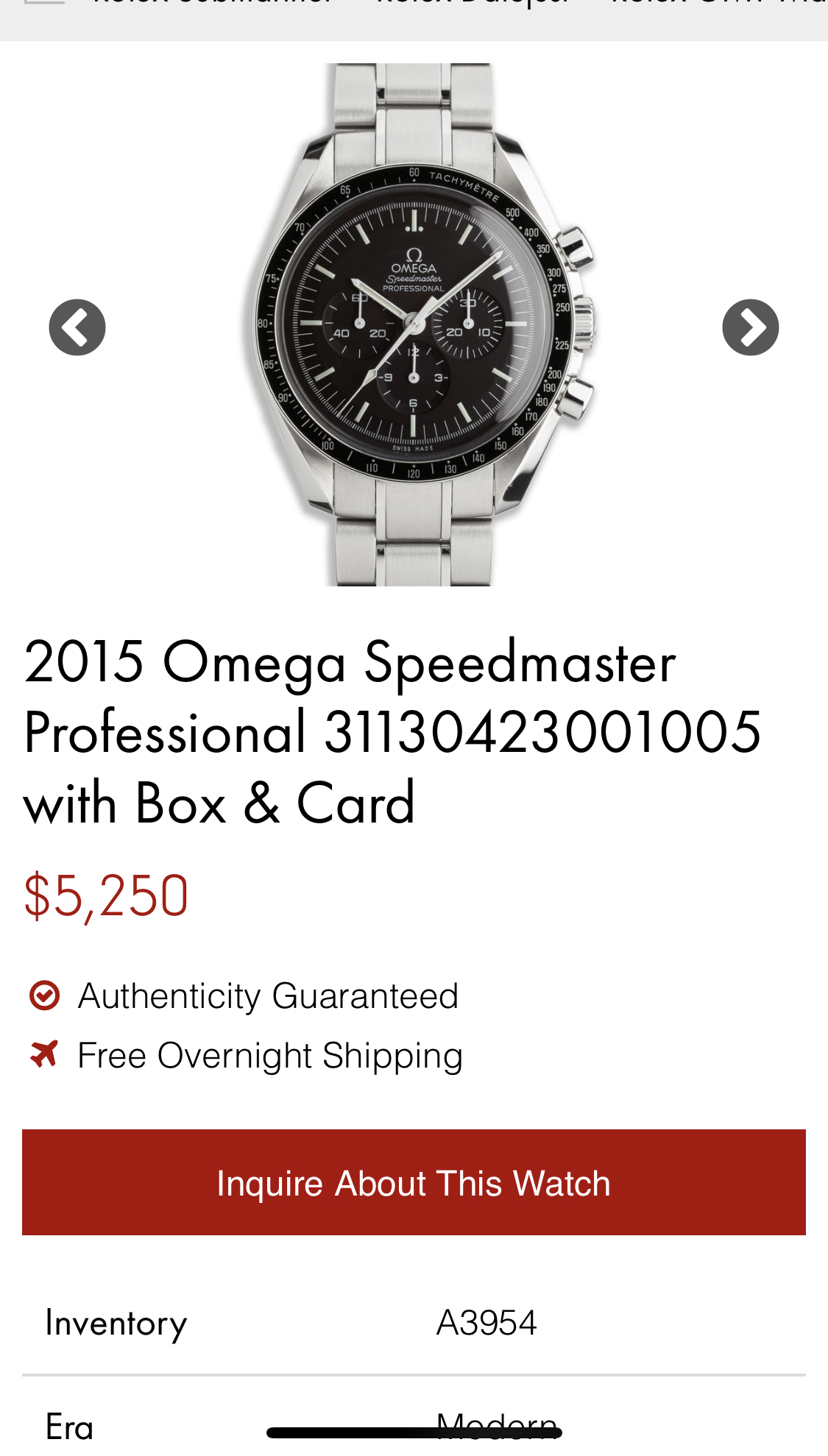Tap Inquire About This Watch
828x1456 pixels.
pyautogui.click(x=414, y=1182)
